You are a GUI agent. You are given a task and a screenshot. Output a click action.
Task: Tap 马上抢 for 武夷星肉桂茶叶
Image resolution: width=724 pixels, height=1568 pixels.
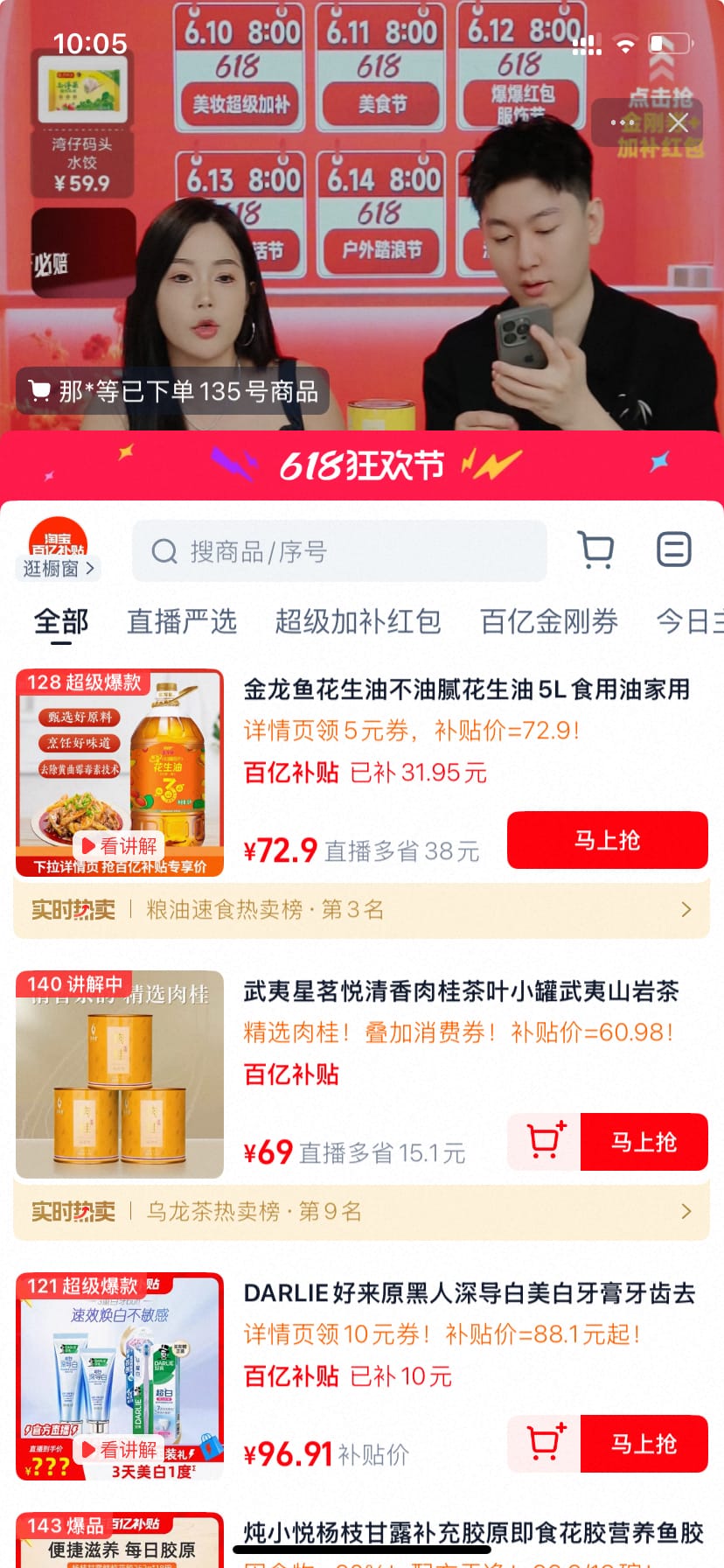click(644, 1142)
